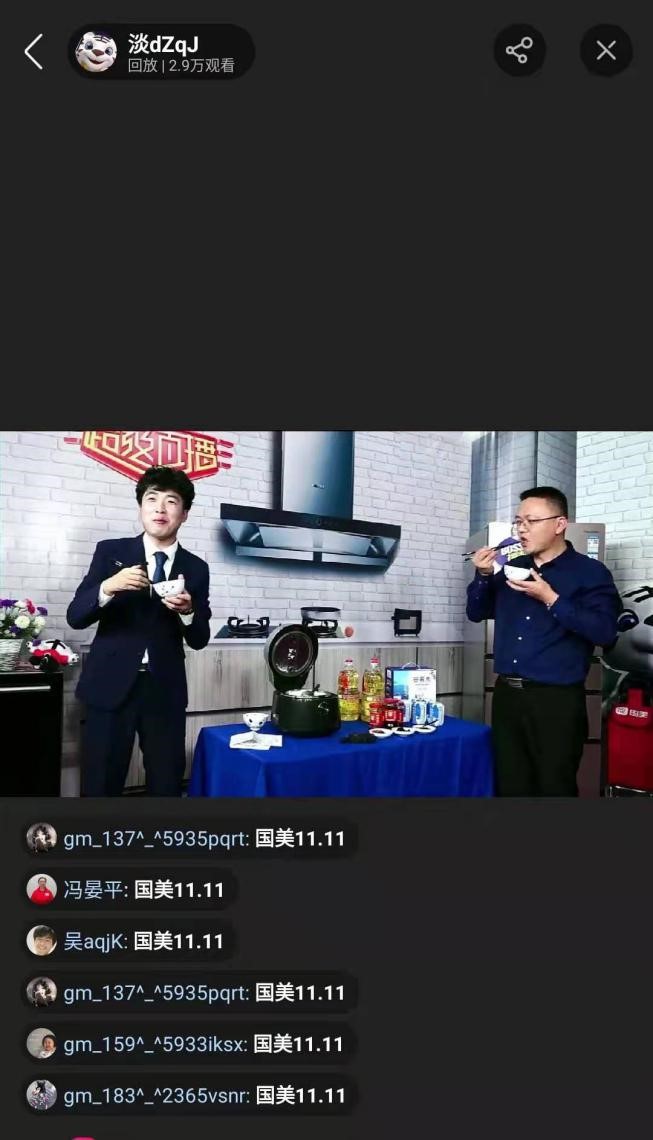Image resolution: width=653 pixels, height=1140 pixels.
Task: Open comment by gm_159^_^5933iksx
Action: point(190,1044)
